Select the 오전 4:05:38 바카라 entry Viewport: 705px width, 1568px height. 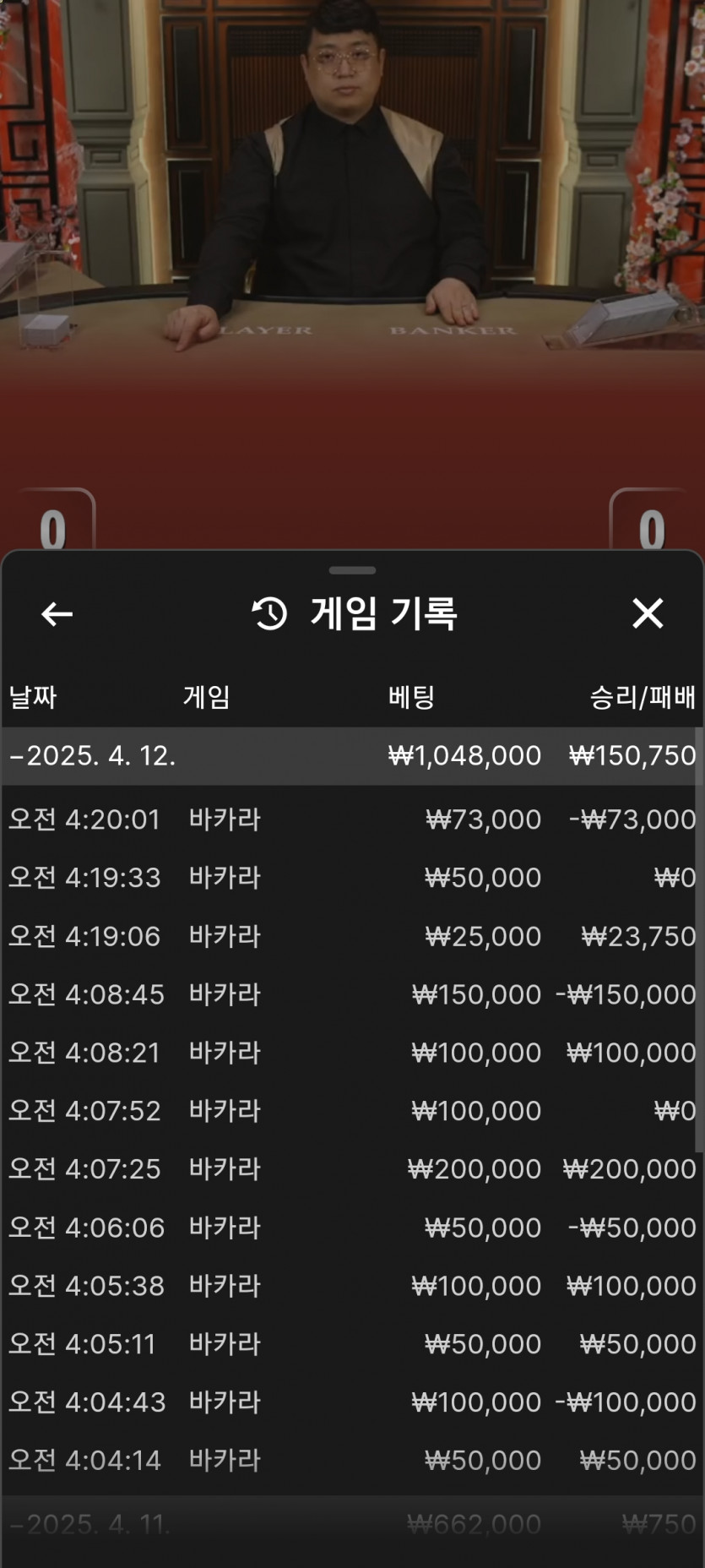click(x=351, y=1285)
